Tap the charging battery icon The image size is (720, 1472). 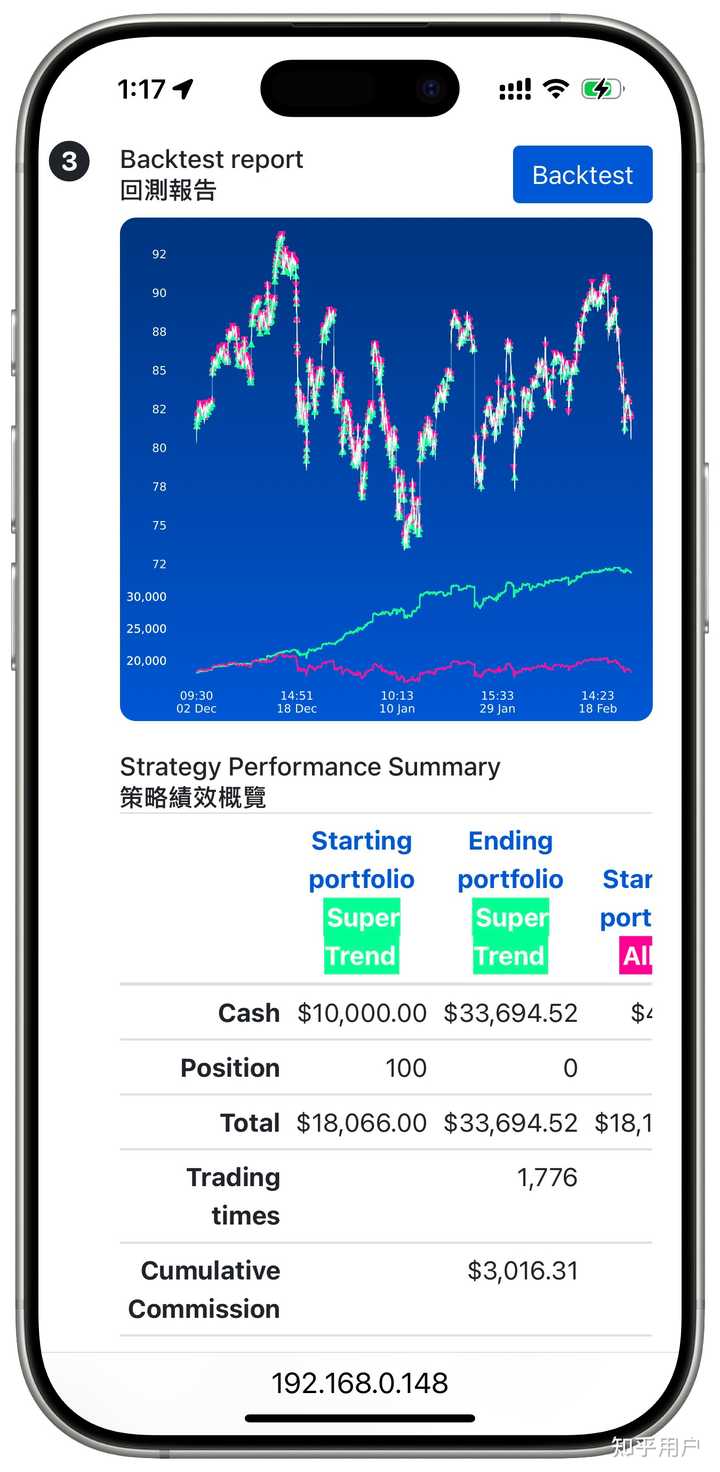601,88
